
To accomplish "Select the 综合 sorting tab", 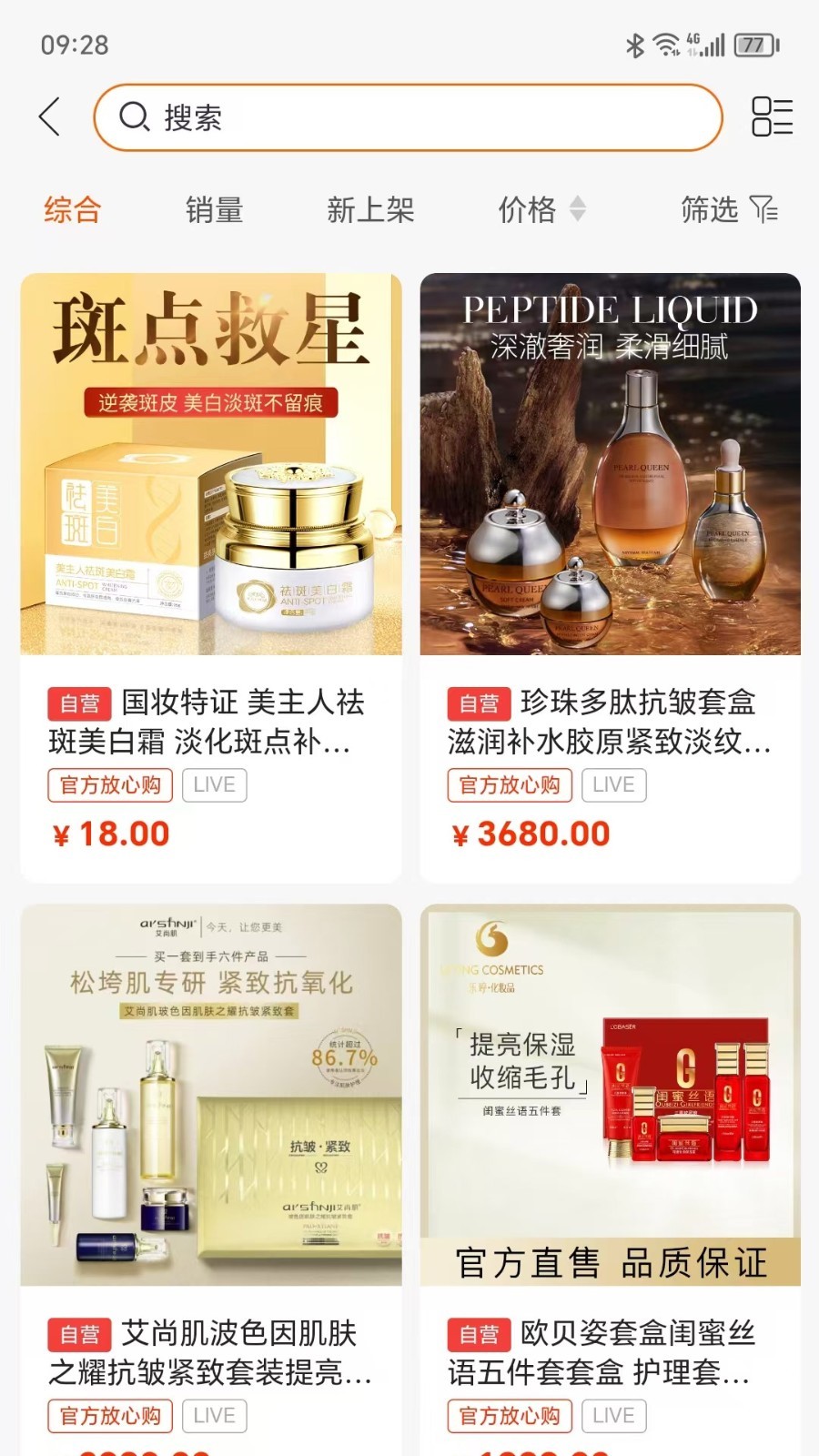I will coord(72,210).
